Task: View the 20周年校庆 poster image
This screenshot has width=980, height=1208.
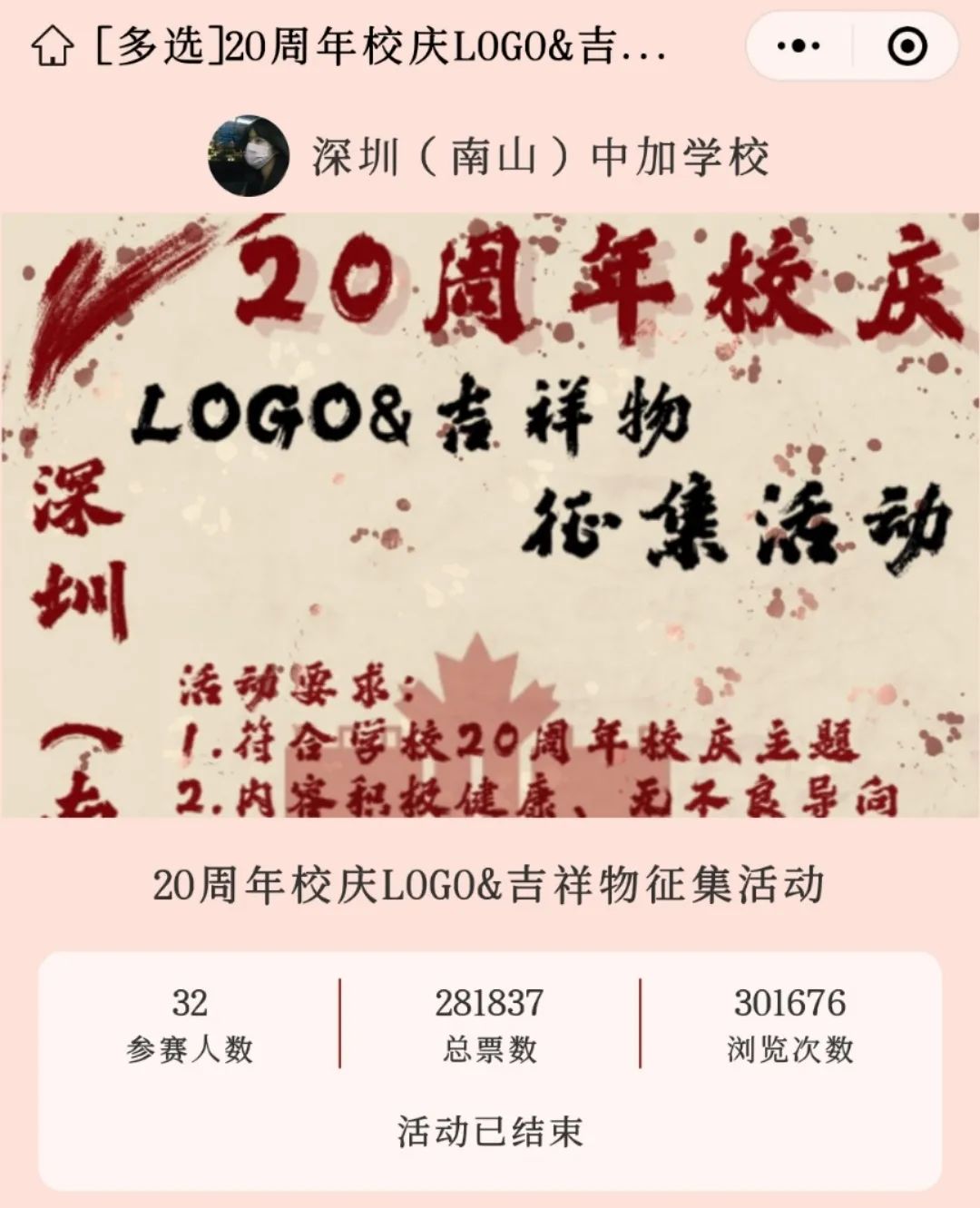Action: (x=490, y=515)
